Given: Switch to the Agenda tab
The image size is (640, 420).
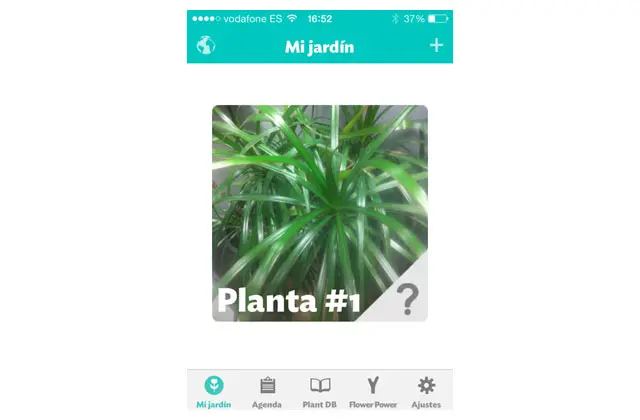Looking at the screenshot, I should coord(267,391).
